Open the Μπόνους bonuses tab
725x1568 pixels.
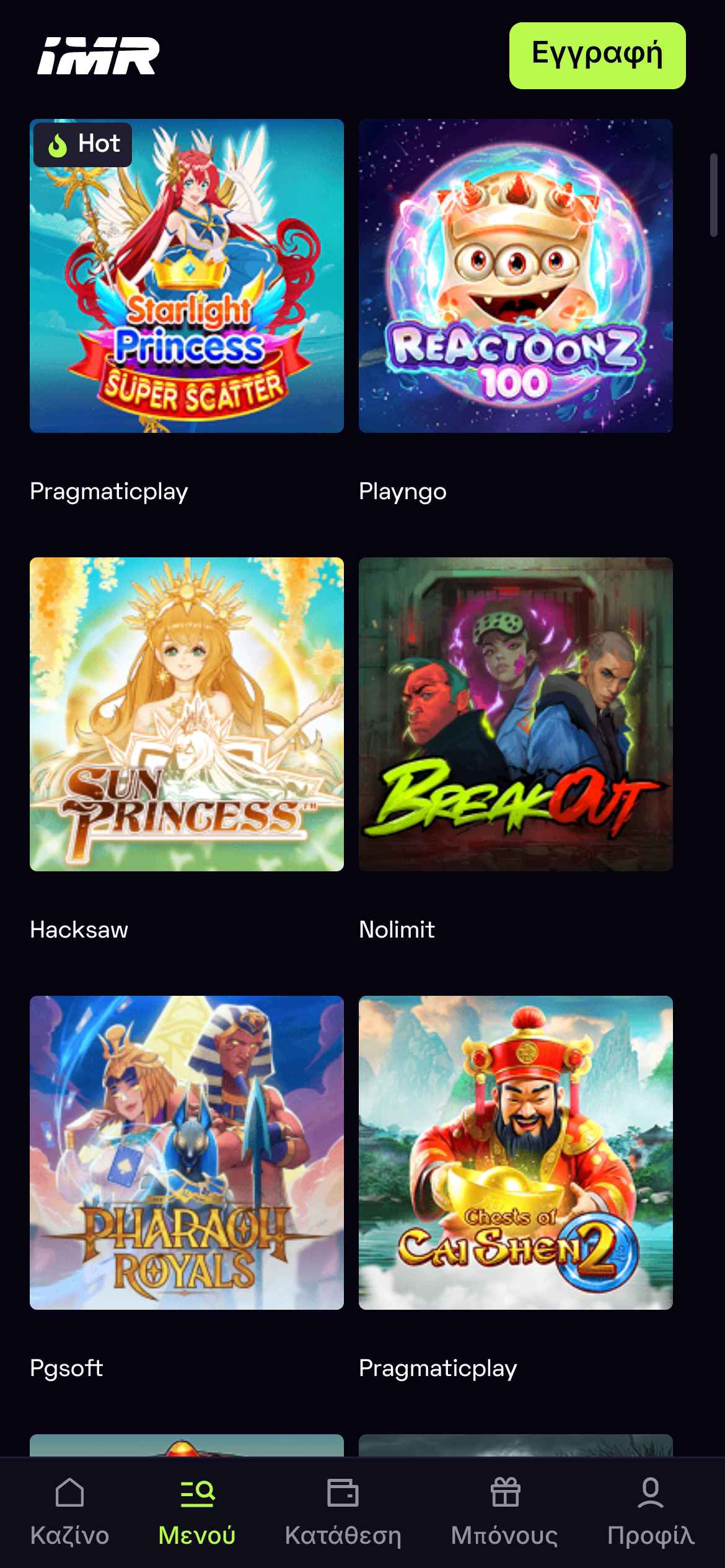pos(504,1511)
